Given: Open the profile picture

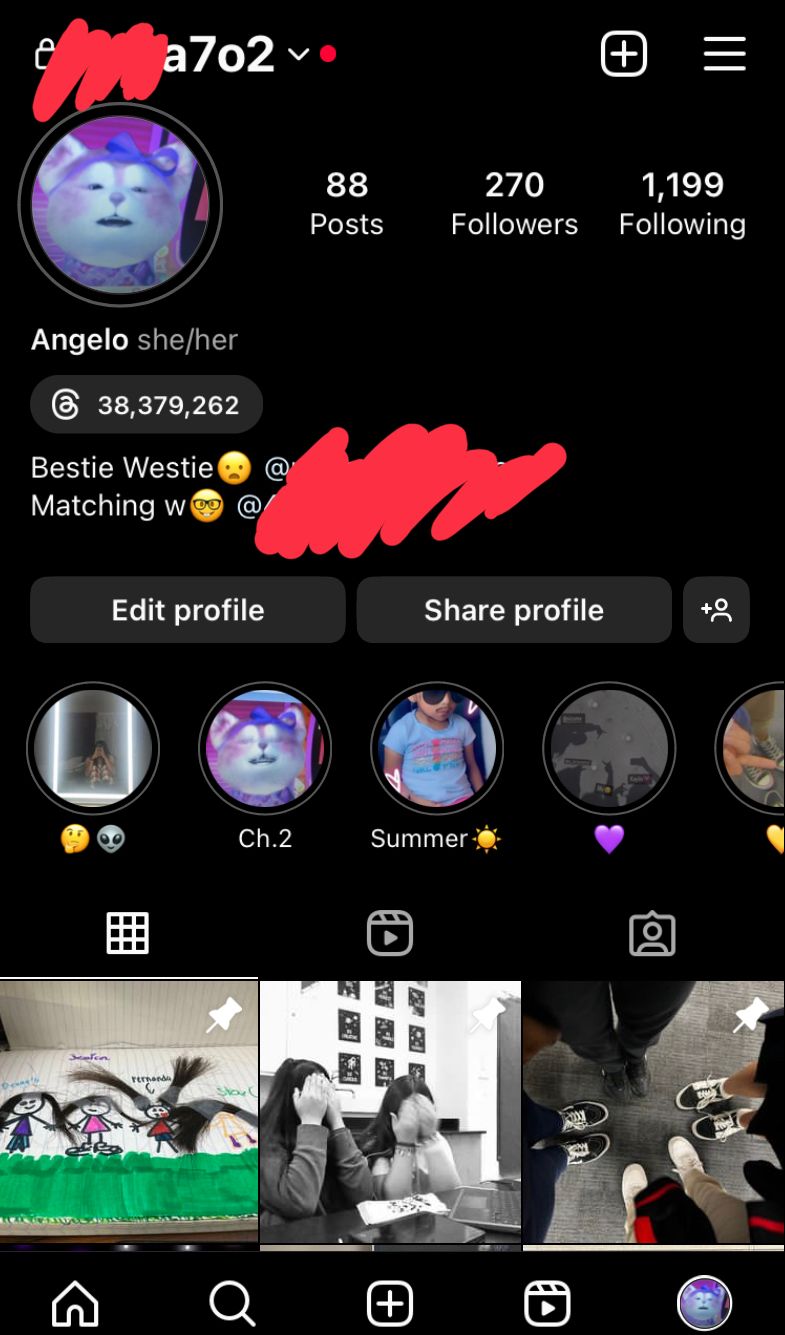Looking at the screenshot, I should coord(120,204).
